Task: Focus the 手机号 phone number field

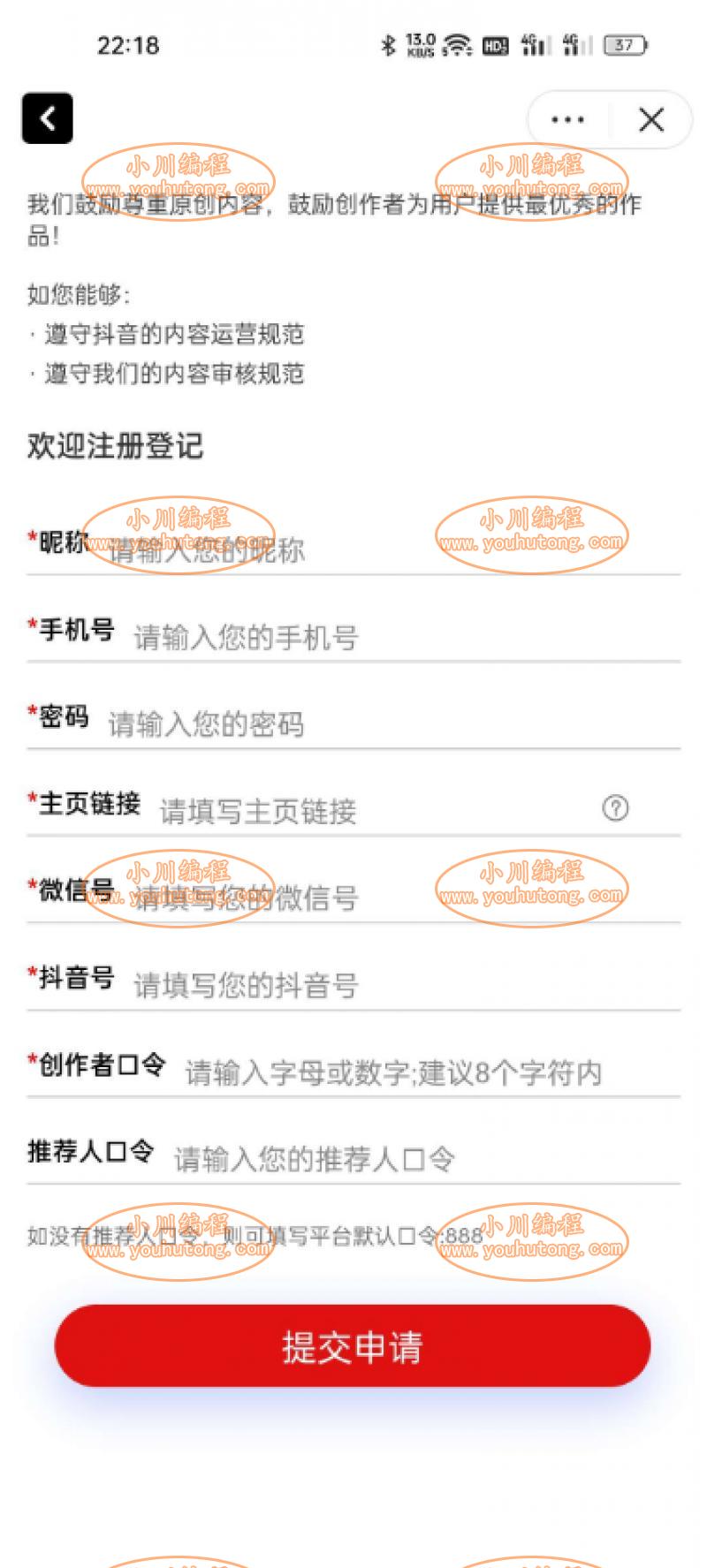Action: 398,637
